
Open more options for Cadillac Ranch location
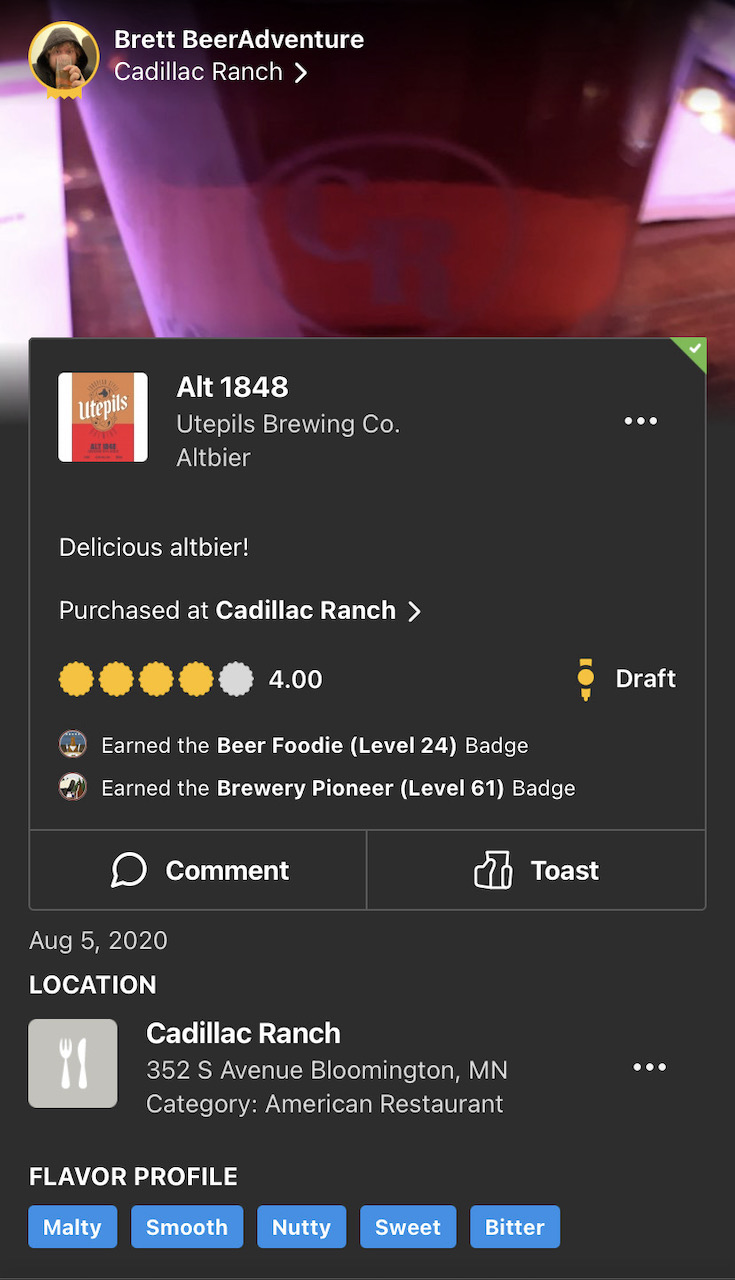click(x=649, y=1067)
